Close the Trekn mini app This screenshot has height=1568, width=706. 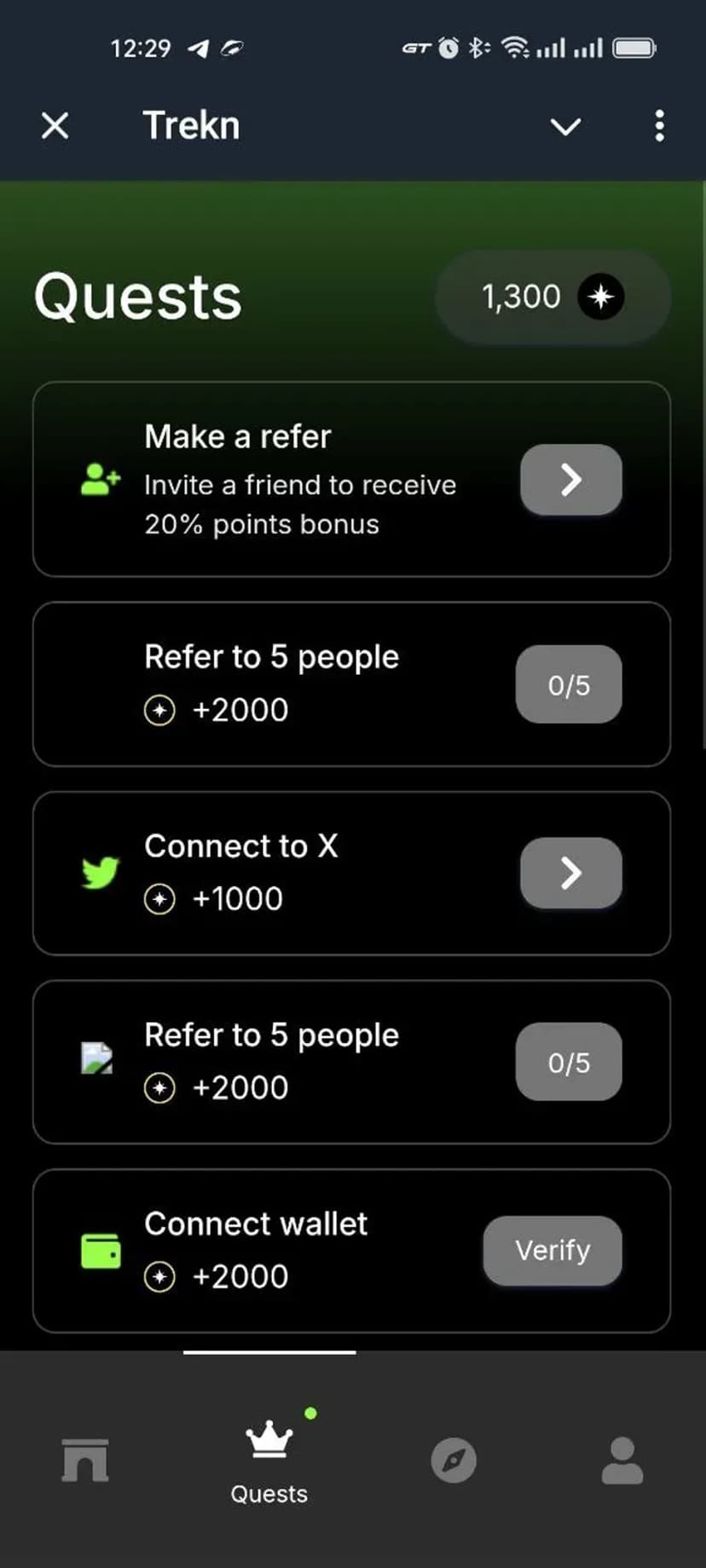(x=55, y=126)
